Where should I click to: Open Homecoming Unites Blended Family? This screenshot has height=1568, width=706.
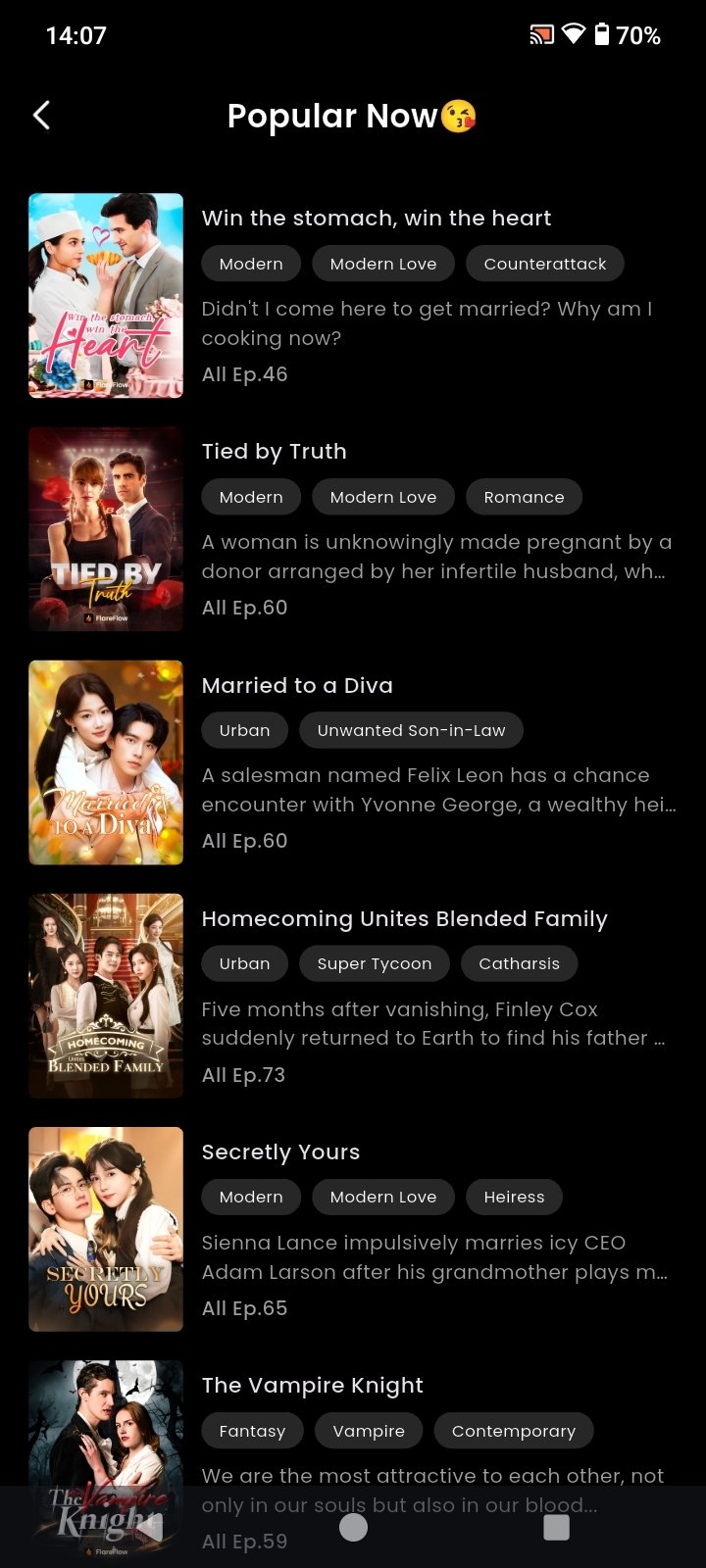tap(404, 919)
